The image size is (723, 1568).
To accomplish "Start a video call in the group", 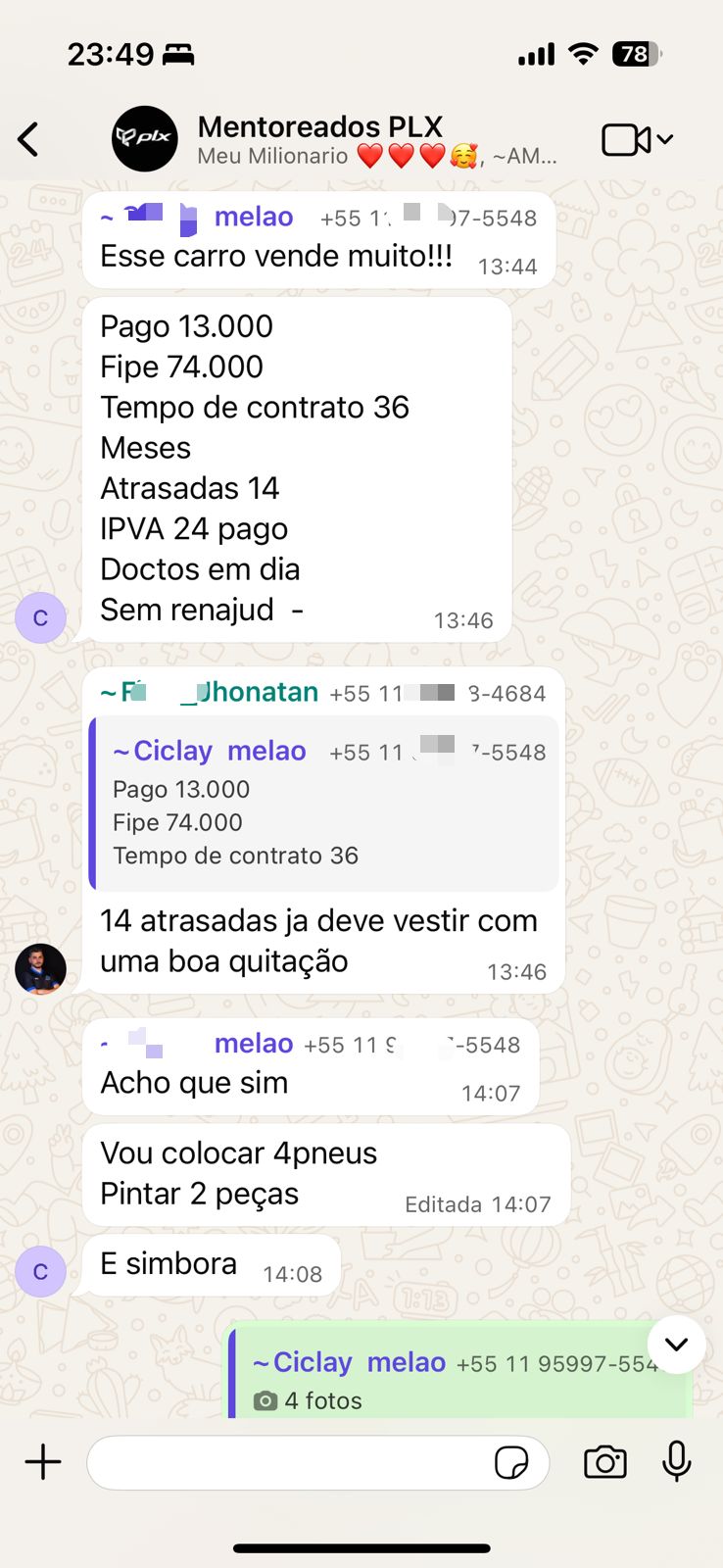I will click(x=626, y=140).
